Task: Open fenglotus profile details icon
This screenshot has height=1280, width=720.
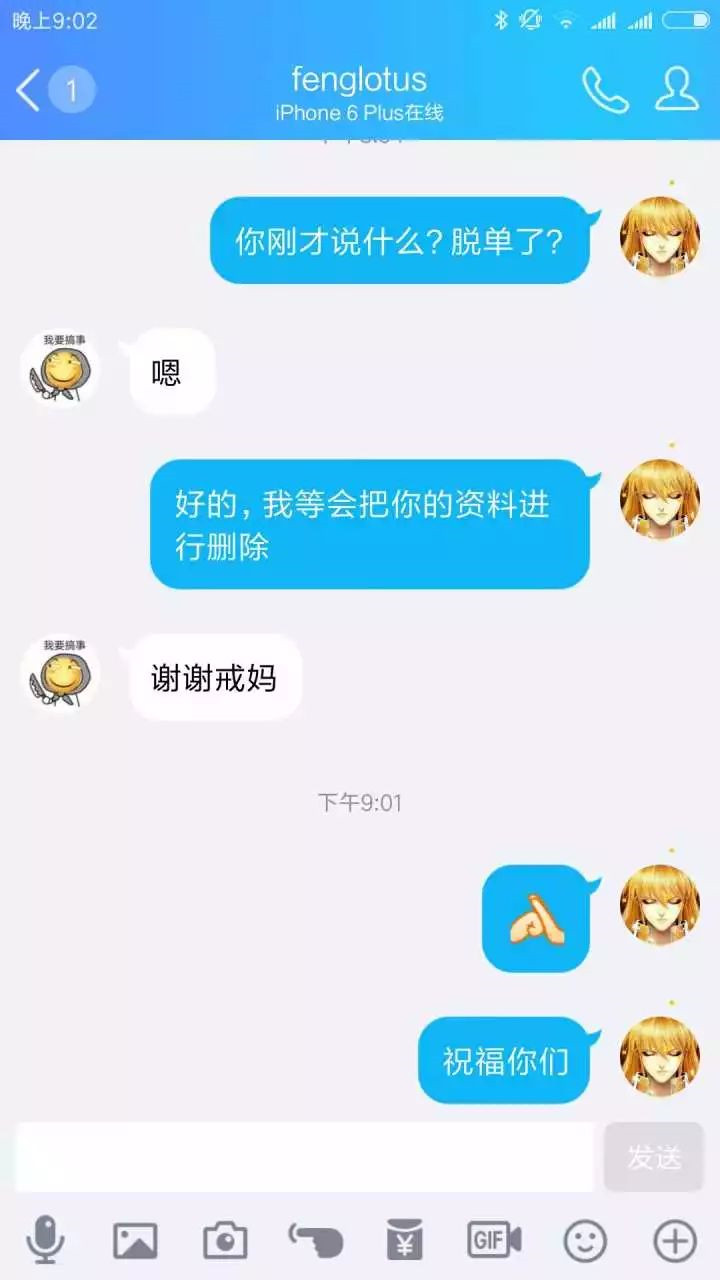Action: click(x=676, y=90)
